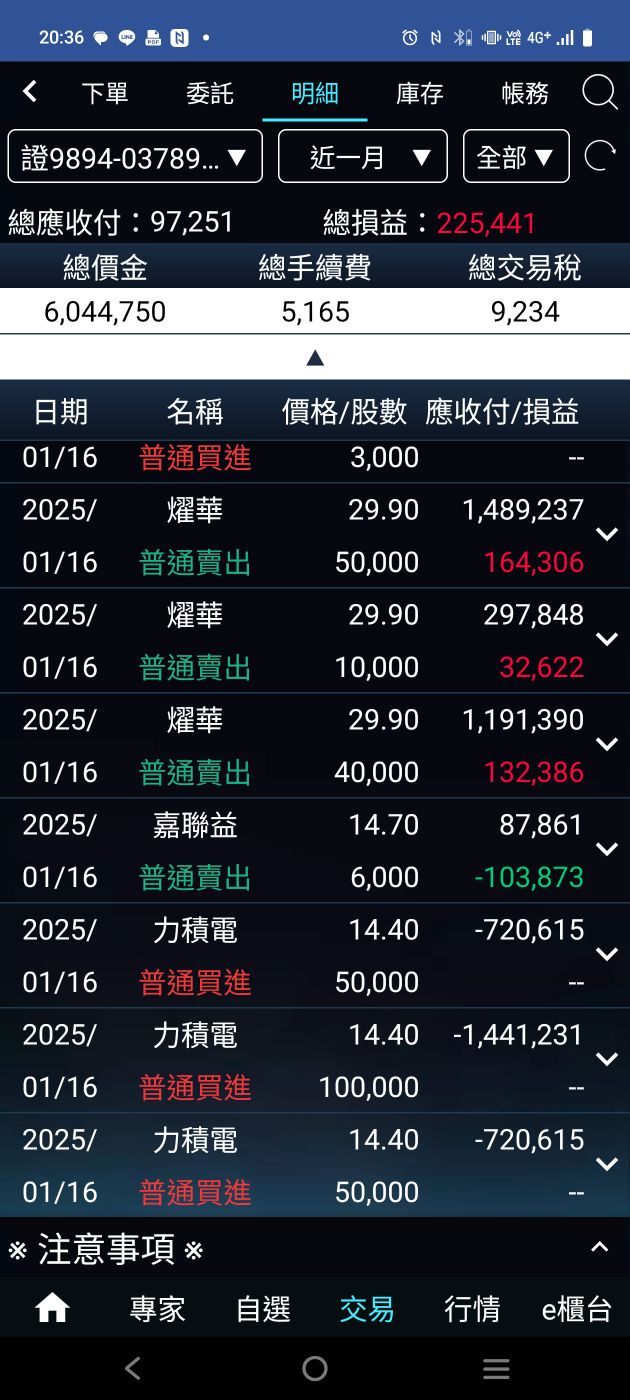Go back using the top-left arrow
Screen dimensions: 630x1400
[30, 92]
